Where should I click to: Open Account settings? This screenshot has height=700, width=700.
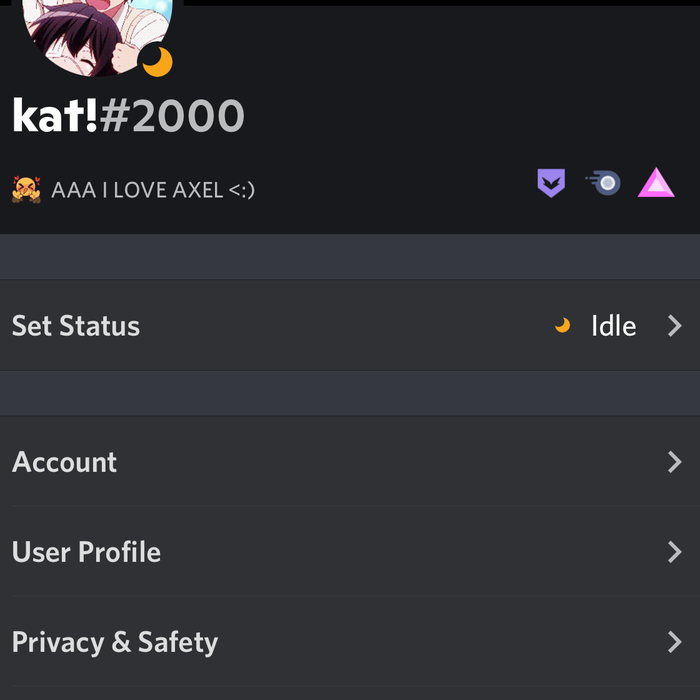(x=348, y=462)
